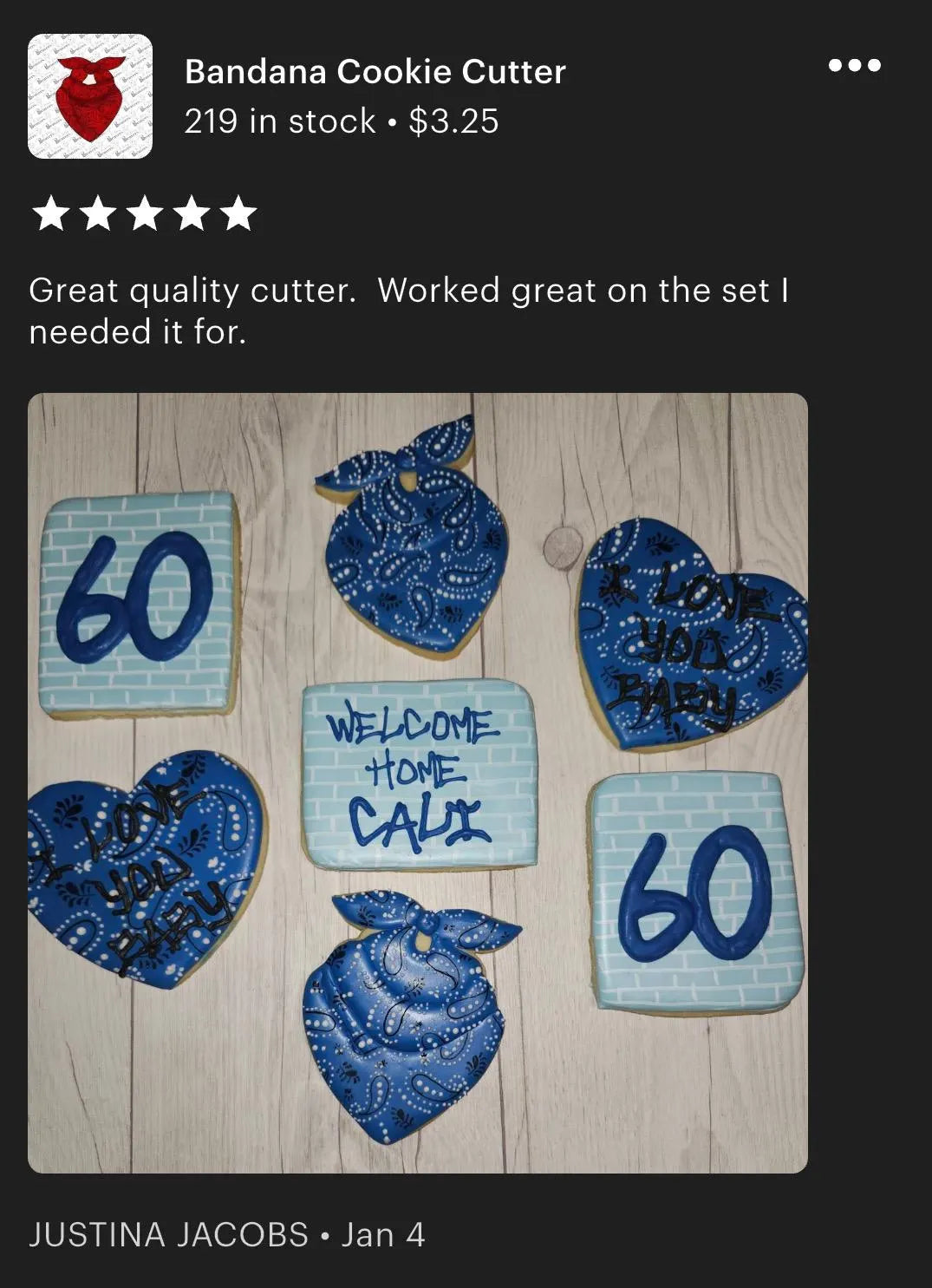Open the three-dot overflow menu
Viewport: 932px width, 1288px height.
coord(854,66)
